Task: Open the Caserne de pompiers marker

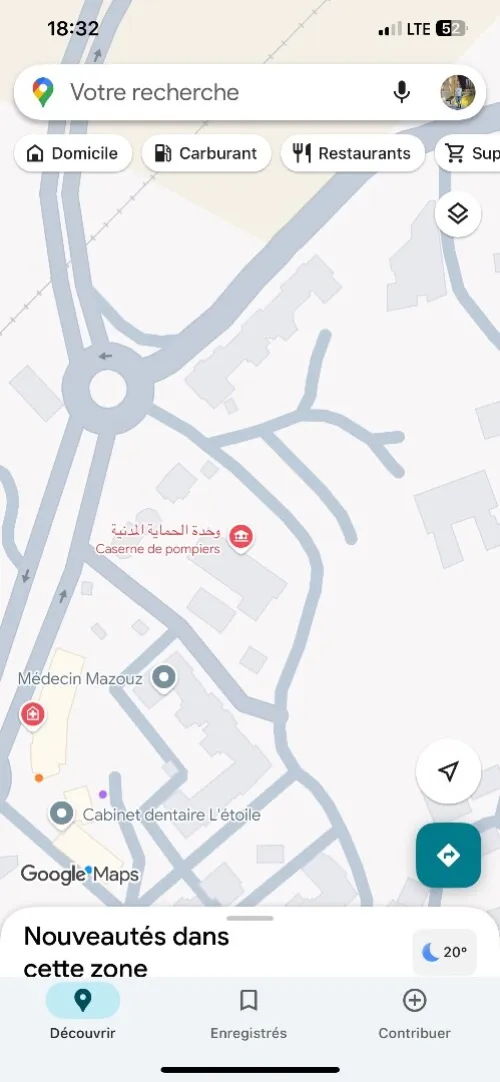Action: click(x=241, y=536)
